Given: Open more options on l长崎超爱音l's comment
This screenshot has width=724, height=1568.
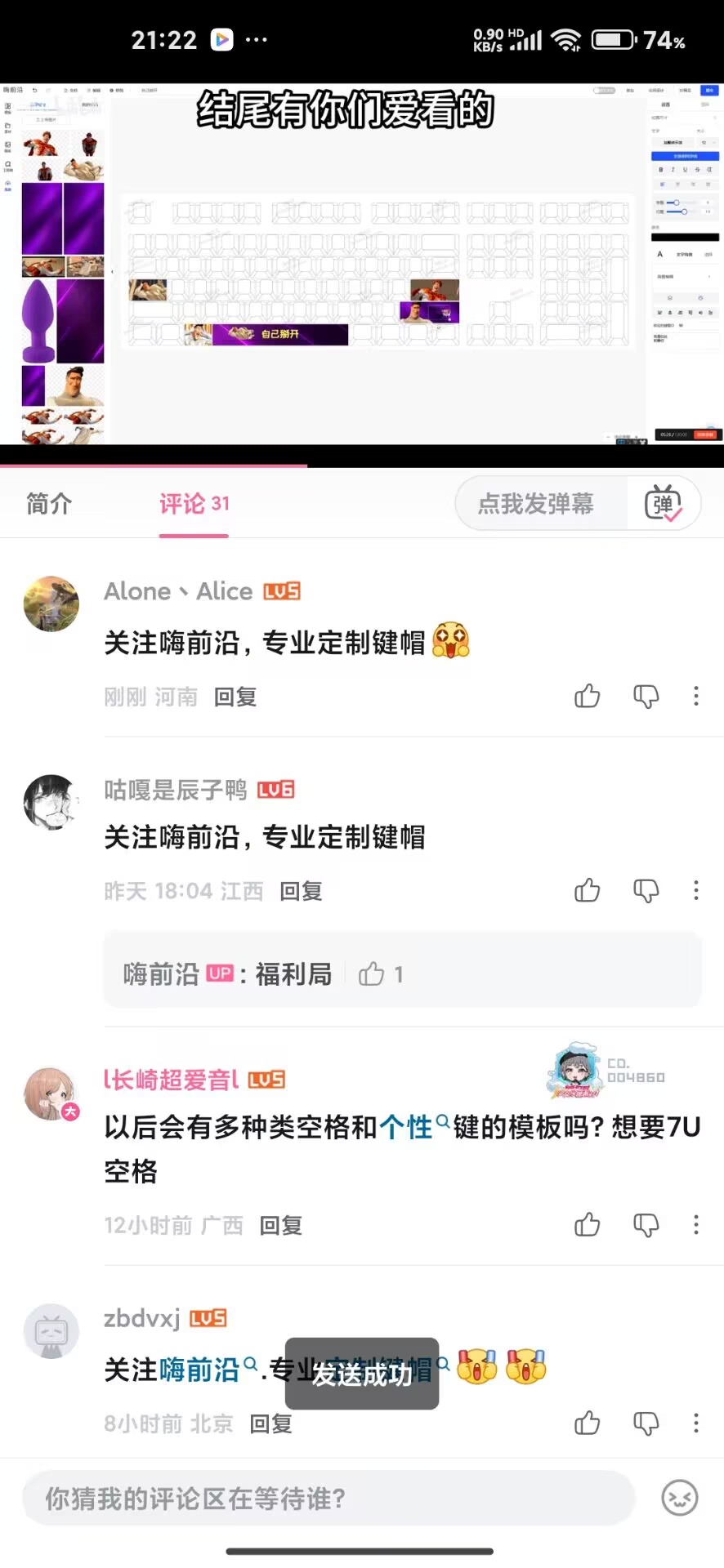Looking at the screenshot, I should point(696,1225).
